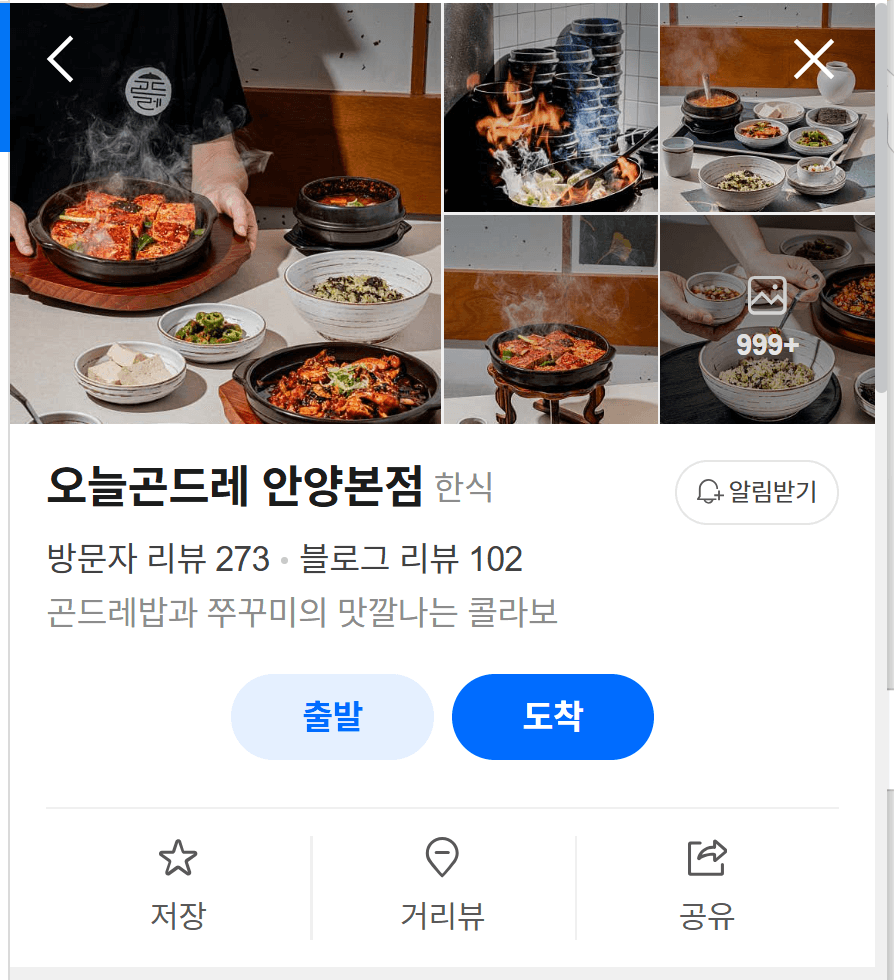The image size is (894, 980).
Task: Enable notifications with the 알림받기 button
Action: 756,492
